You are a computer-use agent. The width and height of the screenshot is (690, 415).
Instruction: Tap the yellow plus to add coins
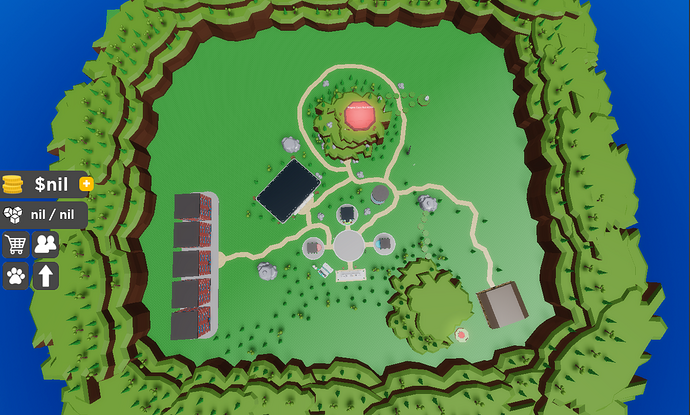pos(87,184)
